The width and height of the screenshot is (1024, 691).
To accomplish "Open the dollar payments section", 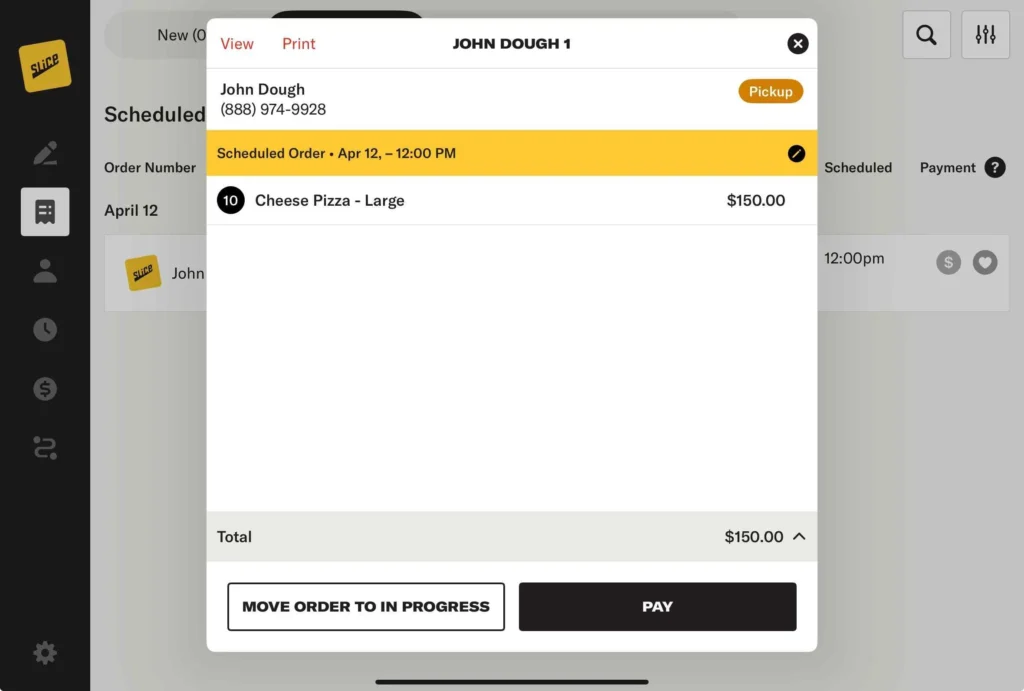I will (45, 389).
